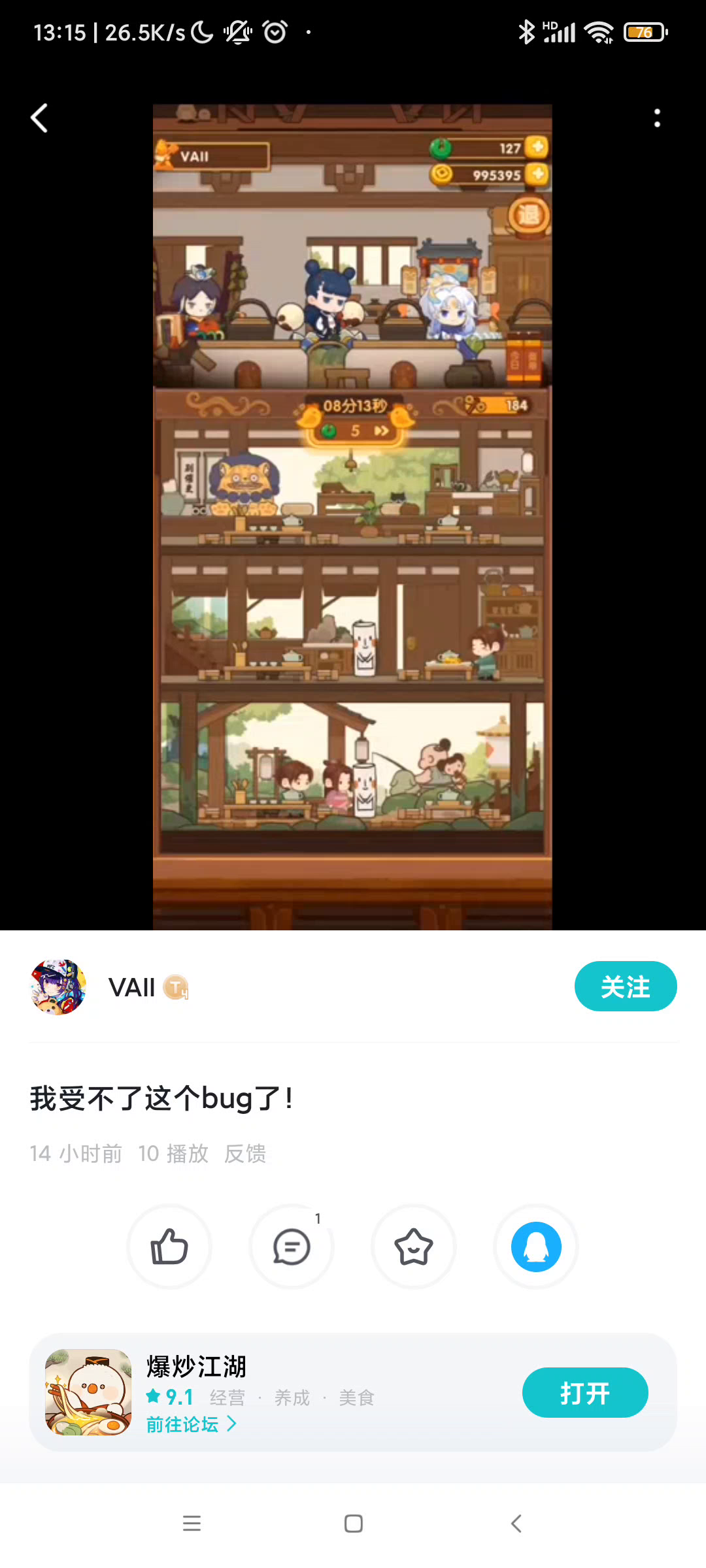
Task: Go back using the top-left arrow
Action: click(39, 118)
